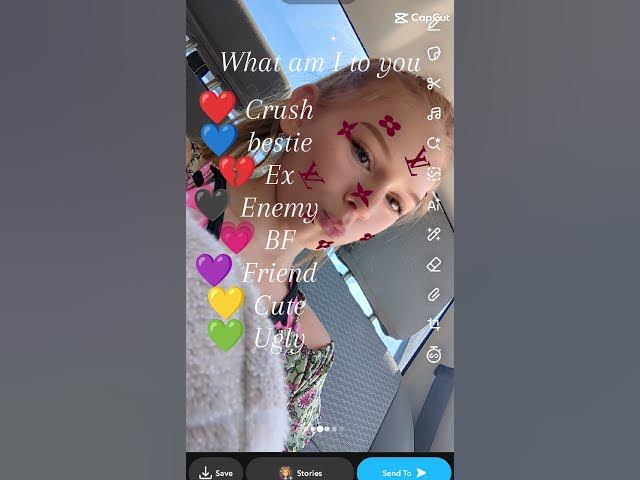Tap the blue Send To button
The height and width of the screenshot is (480, 640).
point(403,472)
